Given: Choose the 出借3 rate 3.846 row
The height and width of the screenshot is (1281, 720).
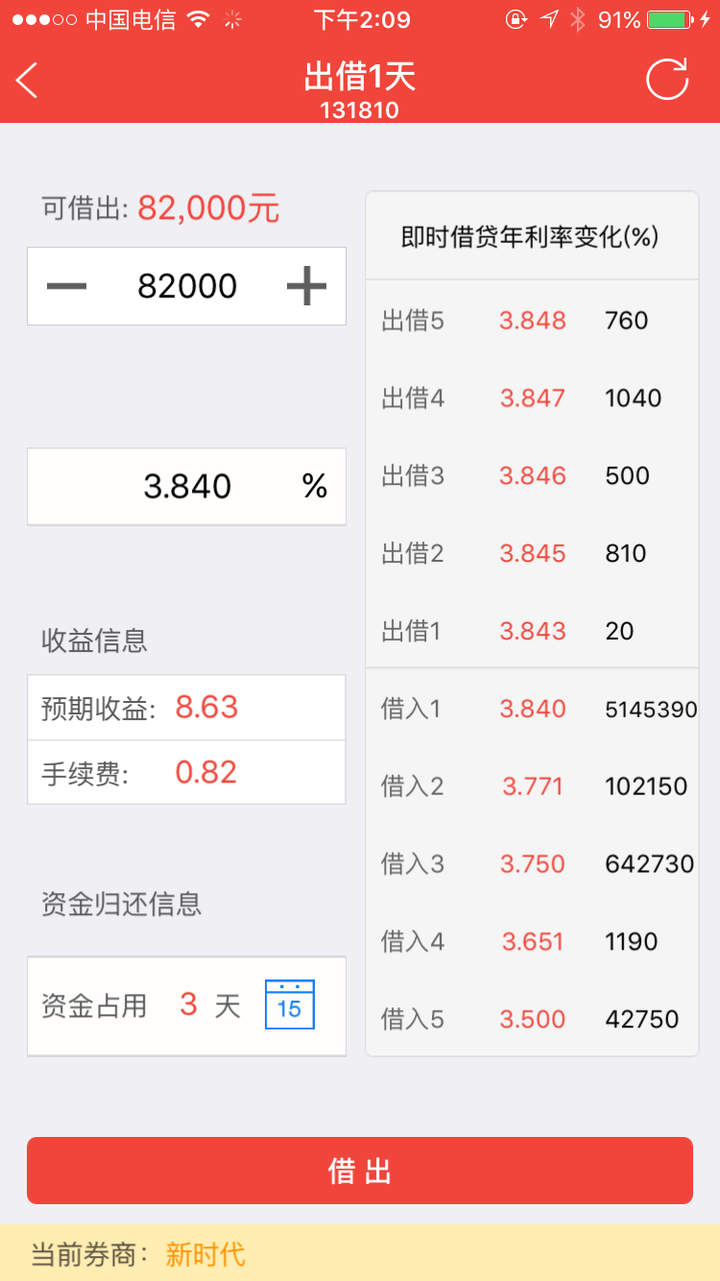Looking at the screenshot, I should [x=532, y=476].
